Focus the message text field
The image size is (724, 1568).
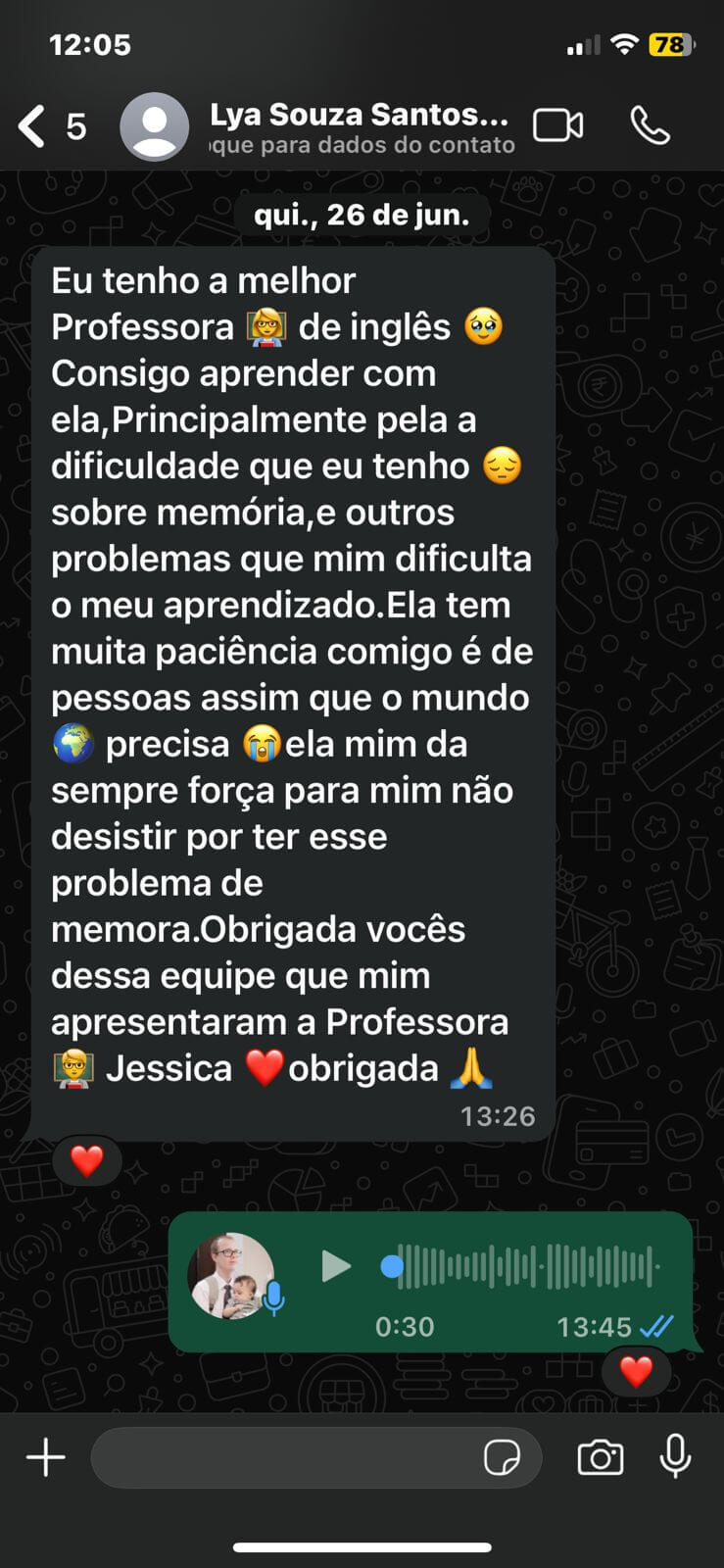click(284, 1457)
